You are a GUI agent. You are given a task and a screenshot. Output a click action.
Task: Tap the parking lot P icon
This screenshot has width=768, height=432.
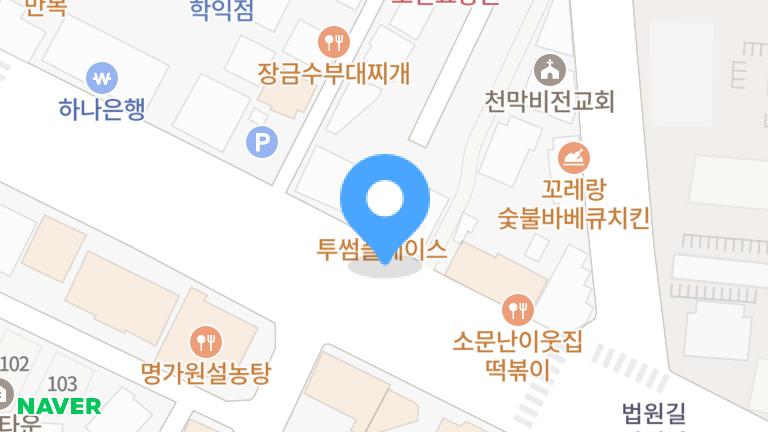[261, 143]
